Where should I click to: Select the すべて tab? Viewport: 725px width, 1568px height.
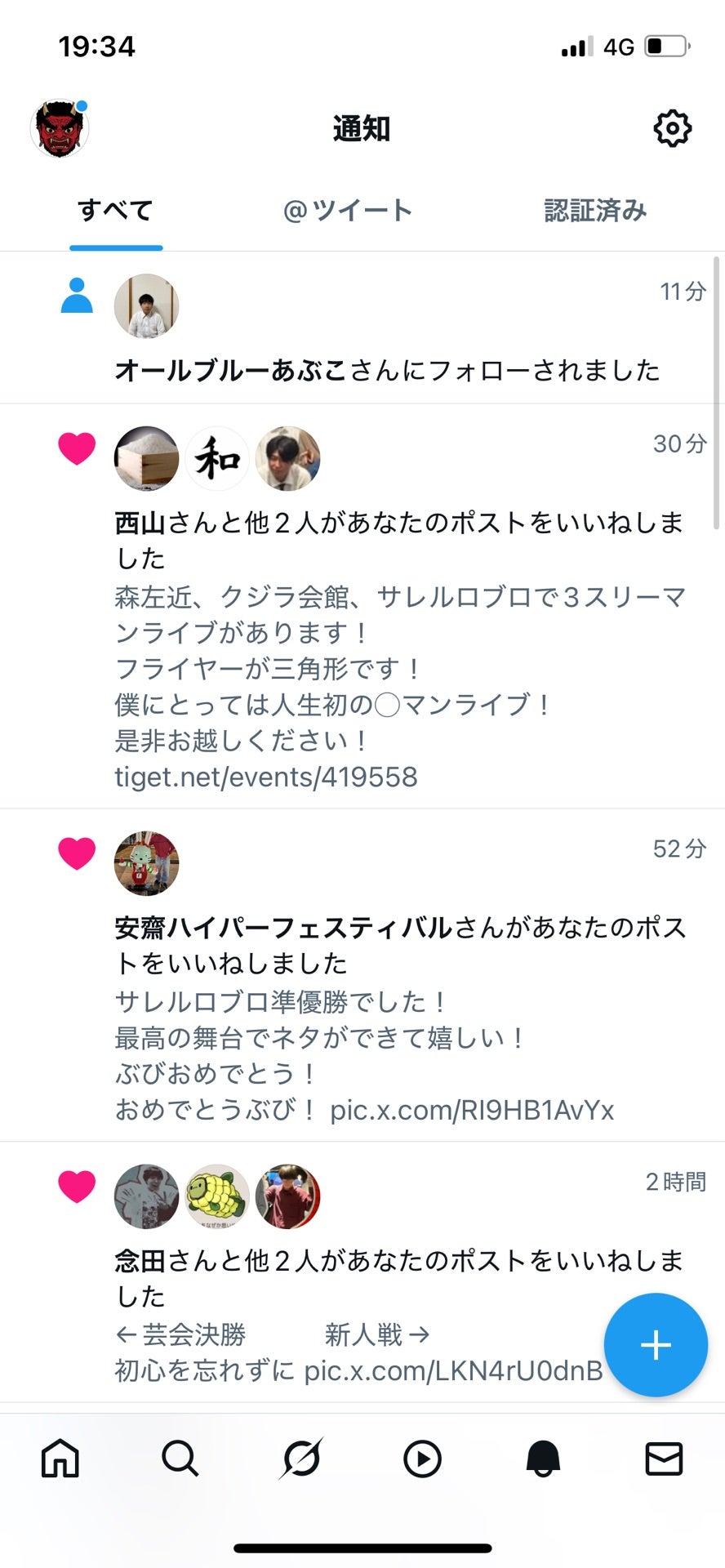[115, 211]
